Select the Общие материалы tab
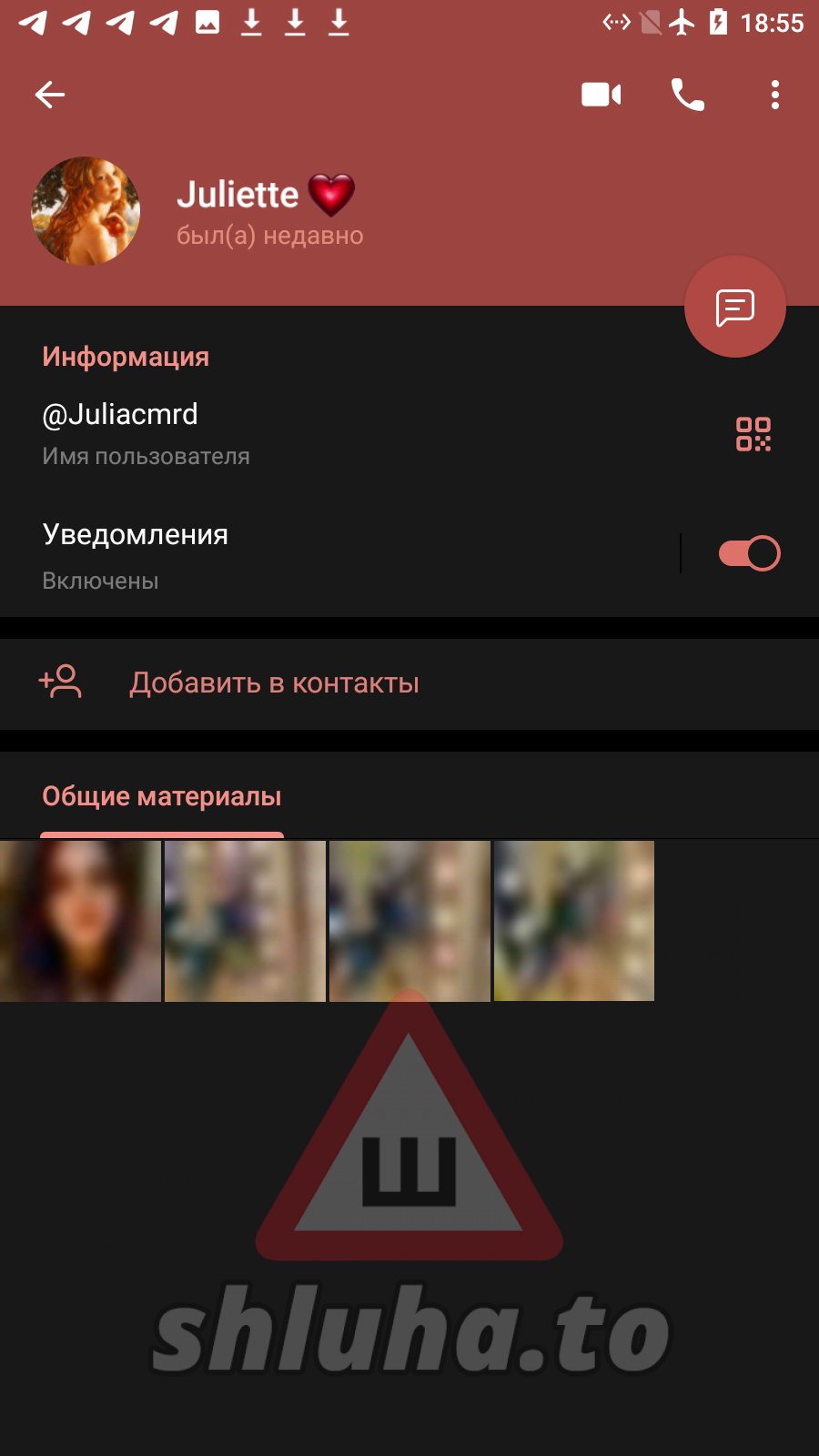Viewport: 819px width, 1456px height. point(162,796)
